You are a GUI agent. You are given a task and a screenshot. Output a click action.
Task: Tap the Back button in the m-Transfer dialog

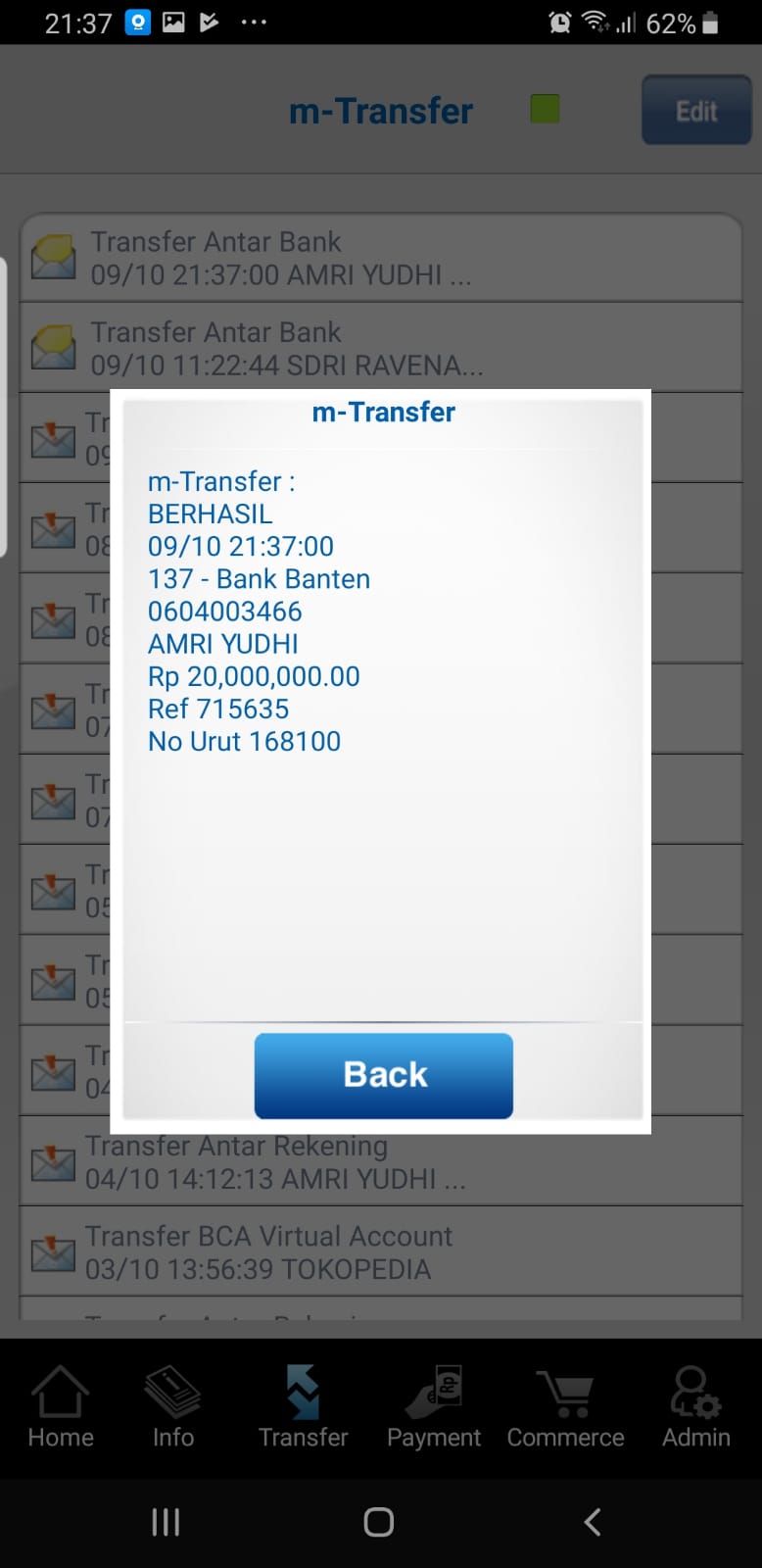coord(383,1075)
